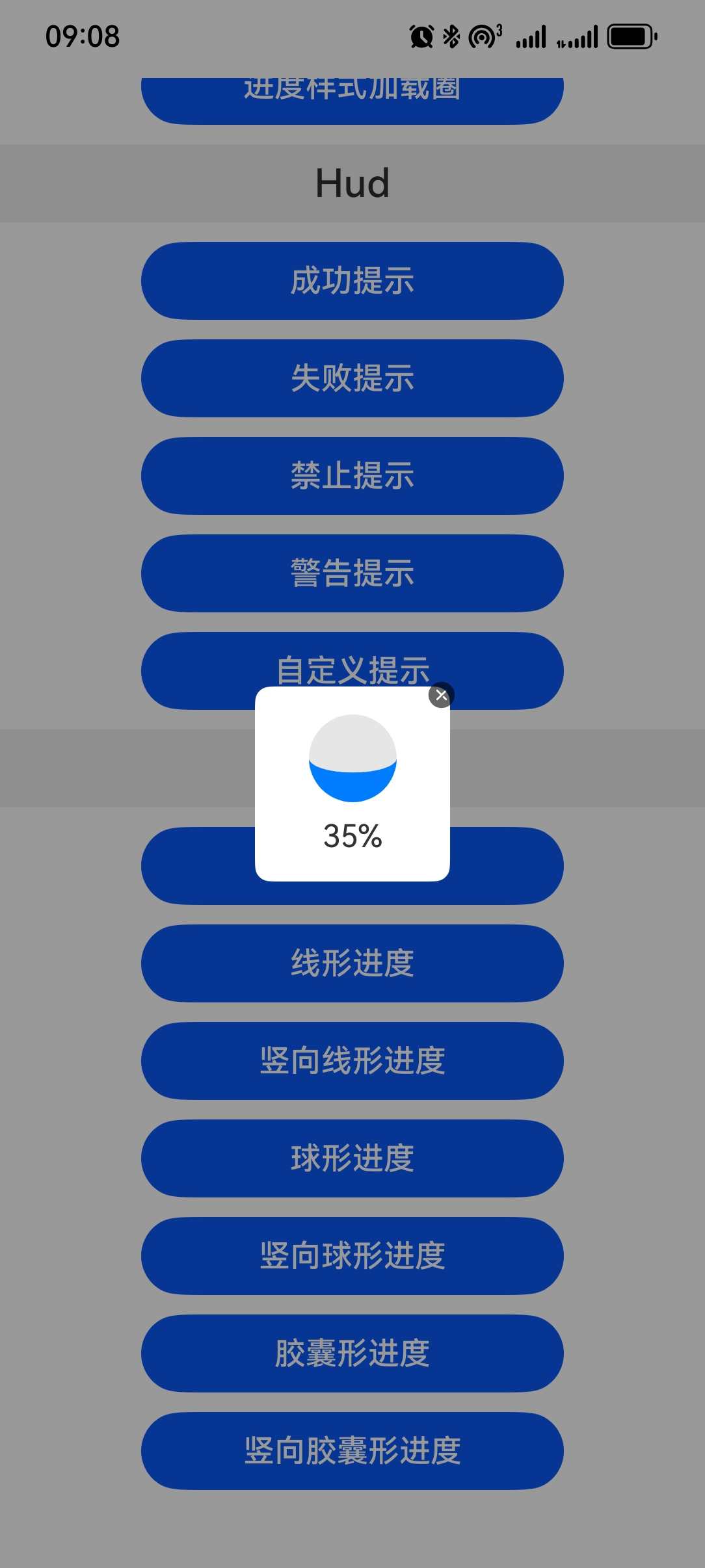Open 自定义提示 custom toast demo

coord(352,671)
